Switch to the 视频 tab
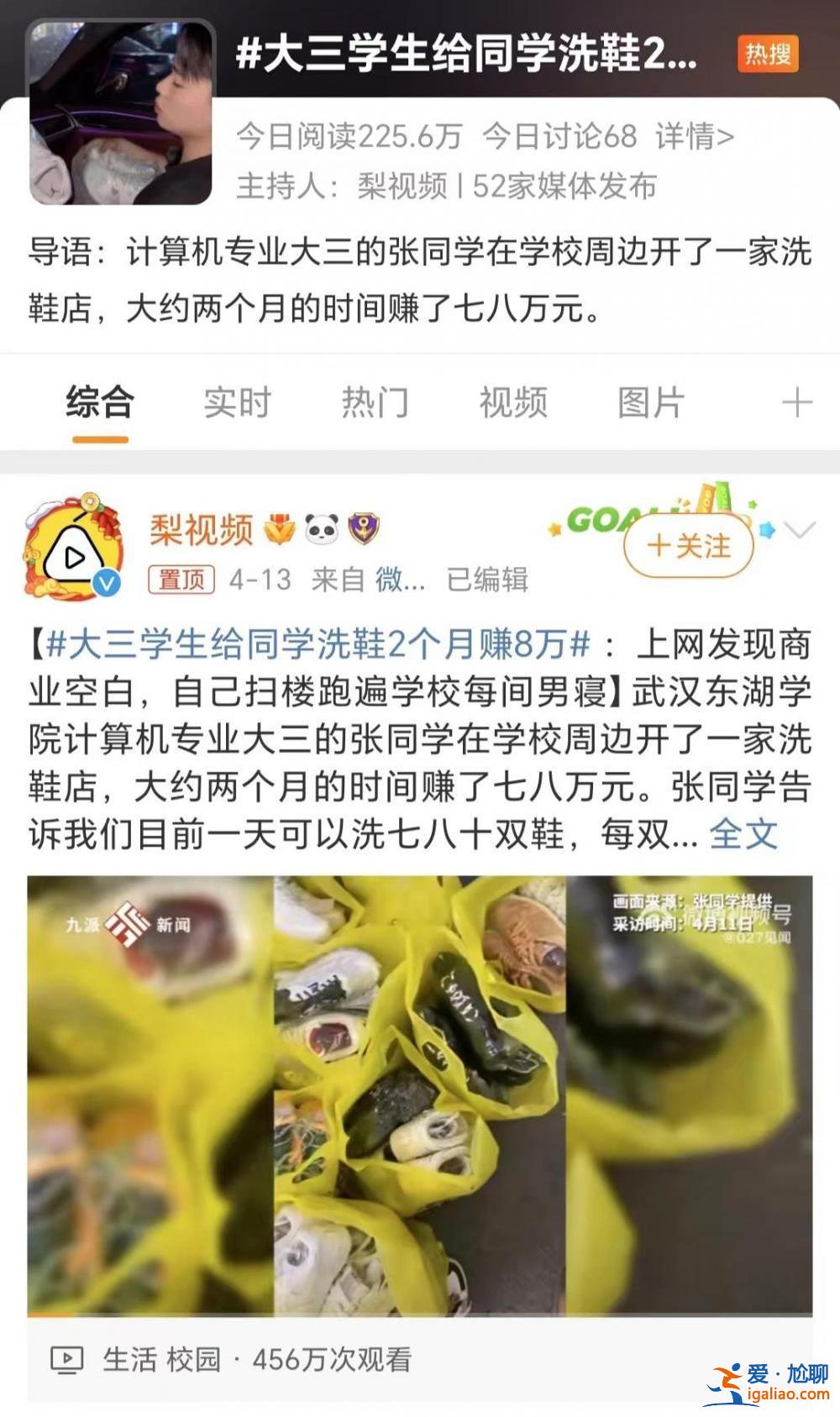 tap(512, 402)
